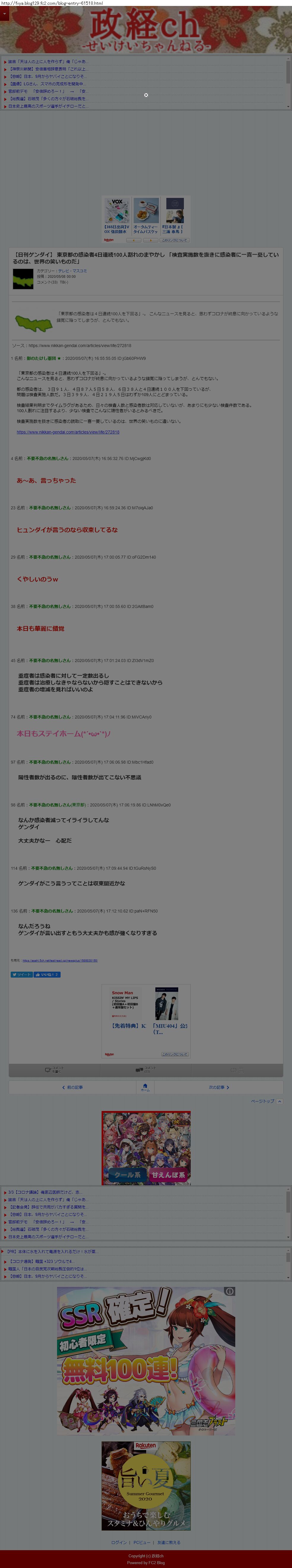
Task: Tap the いいね! Facebook like button
Action: tap(47, 975)
